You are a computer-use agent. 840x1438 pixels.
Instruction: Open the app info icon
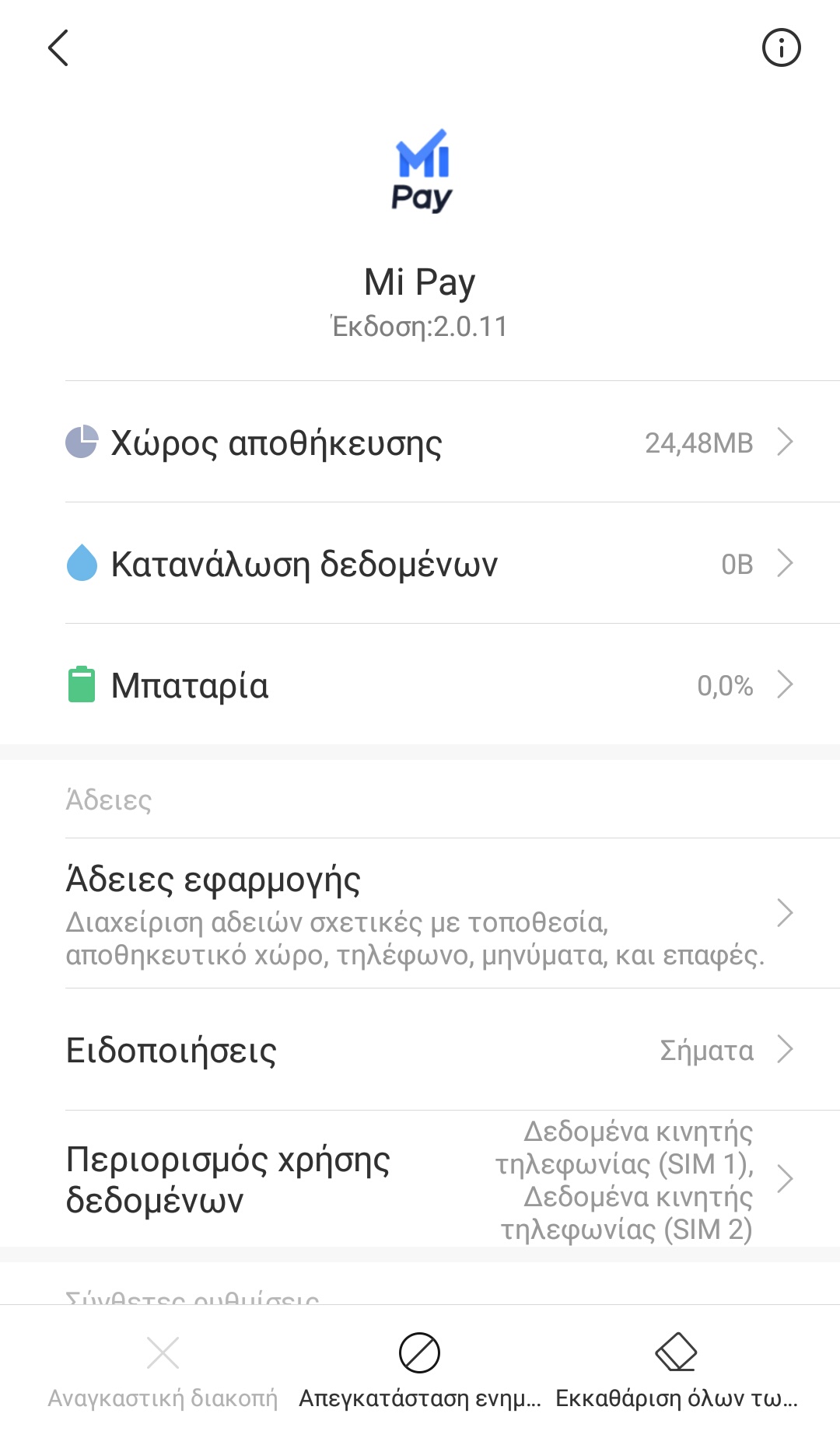click(x=781, y=48)
